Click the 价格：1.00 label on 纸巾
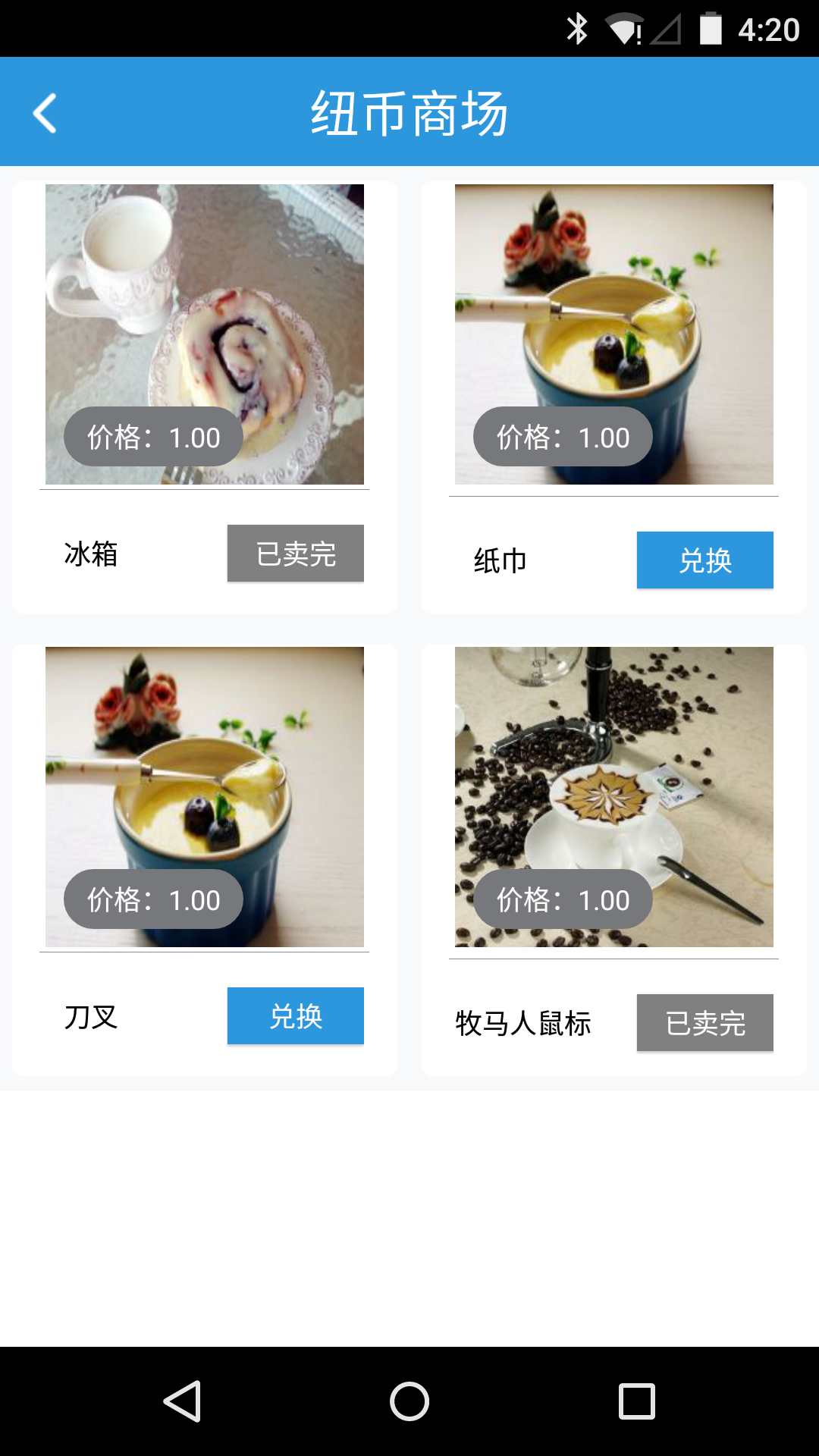This screenshot has width=819, height=1456. point(561,436)
